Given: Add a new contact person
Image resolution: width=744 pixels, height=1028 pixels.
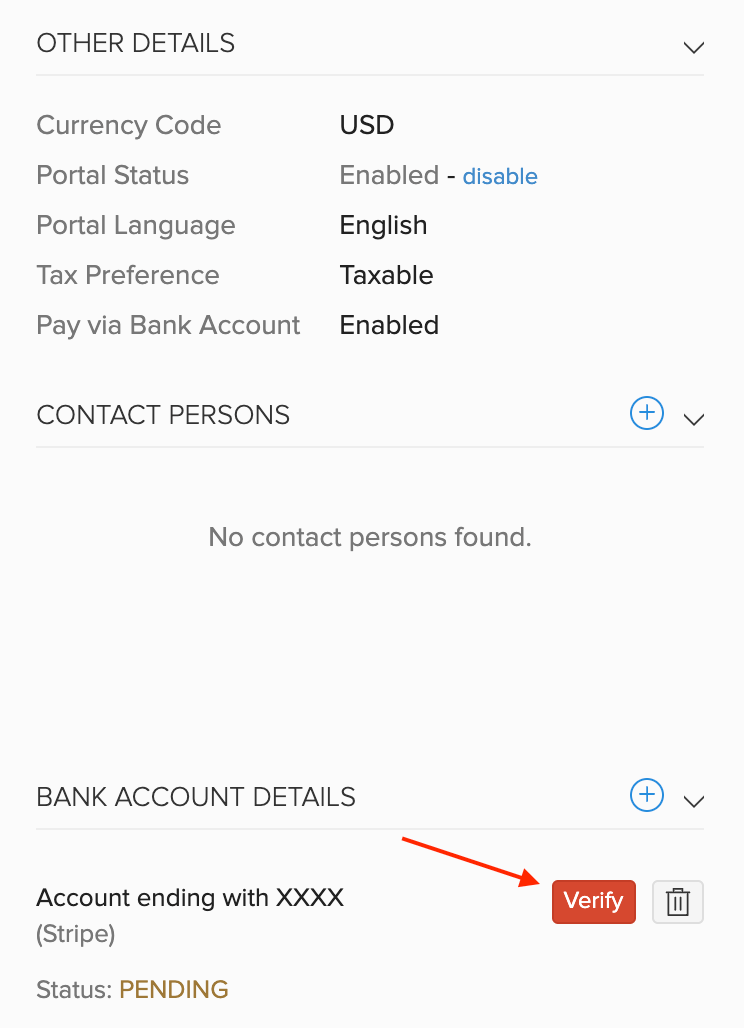Looking at the screenshot, I should [647, 413].
